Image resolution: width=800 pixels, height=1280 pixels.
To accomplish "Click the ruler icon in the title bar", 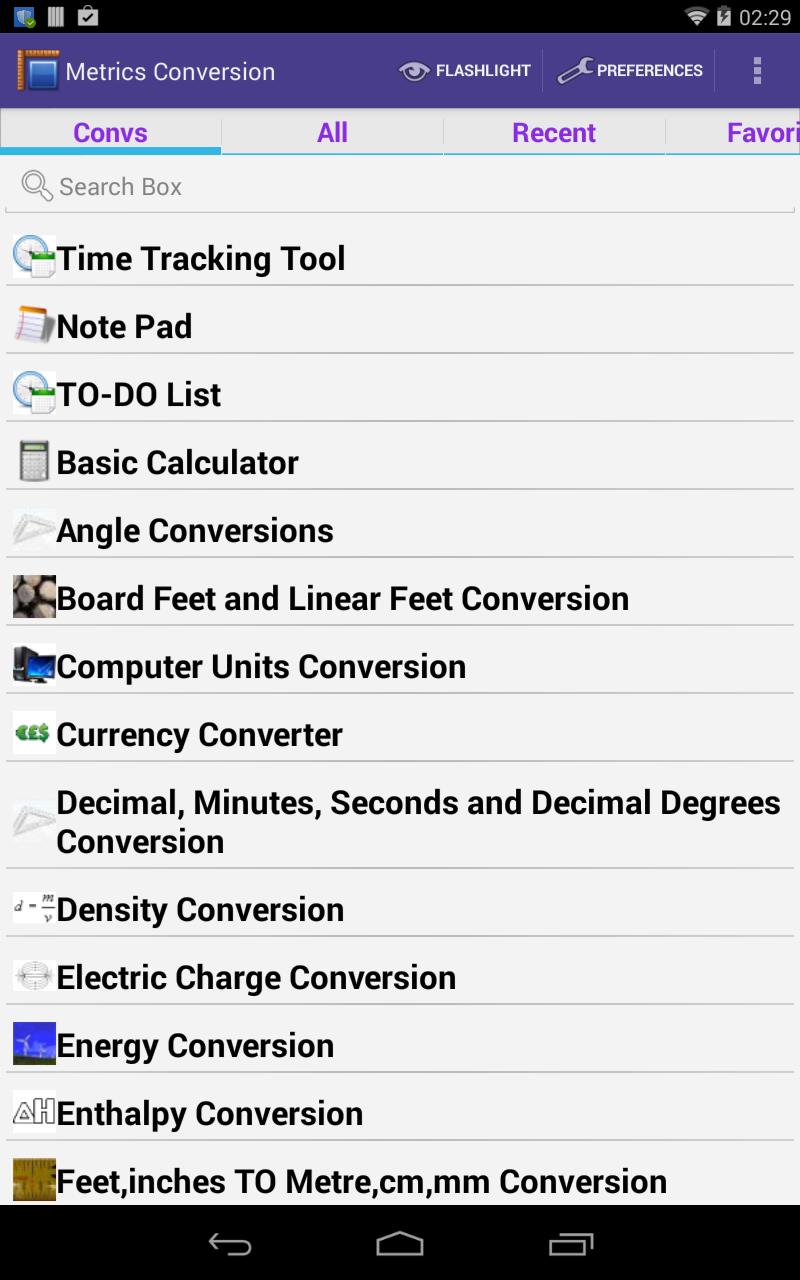I will point(36,70).
